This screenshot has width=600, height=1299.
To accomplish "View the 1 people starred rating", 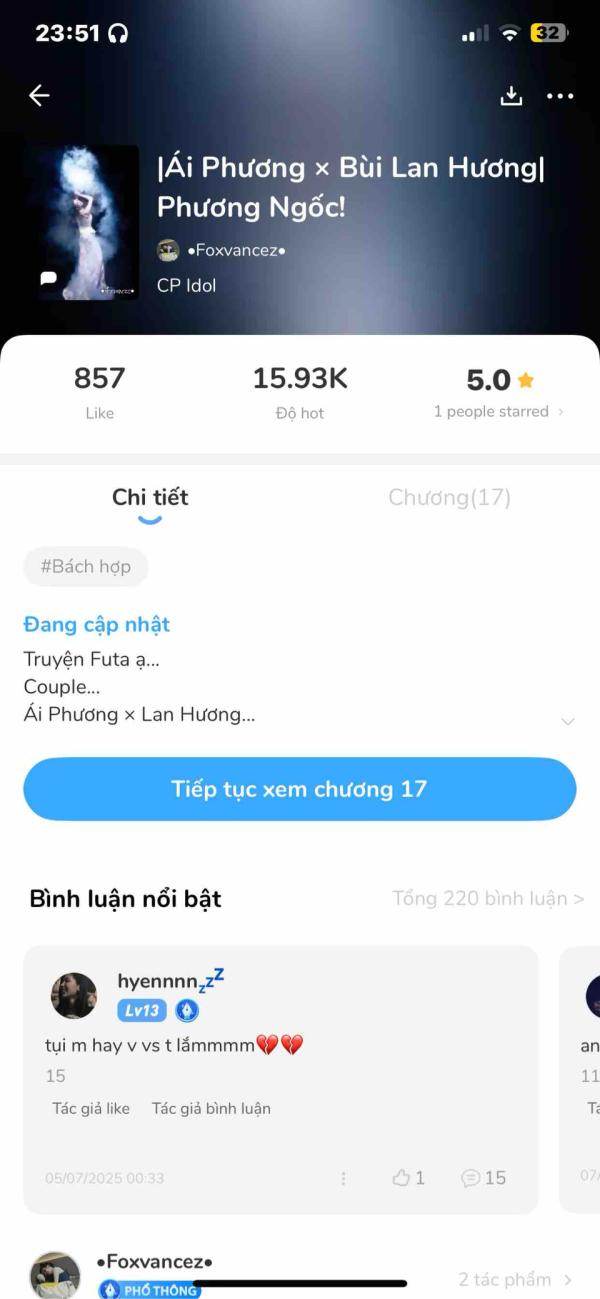I will pos(498,411).
